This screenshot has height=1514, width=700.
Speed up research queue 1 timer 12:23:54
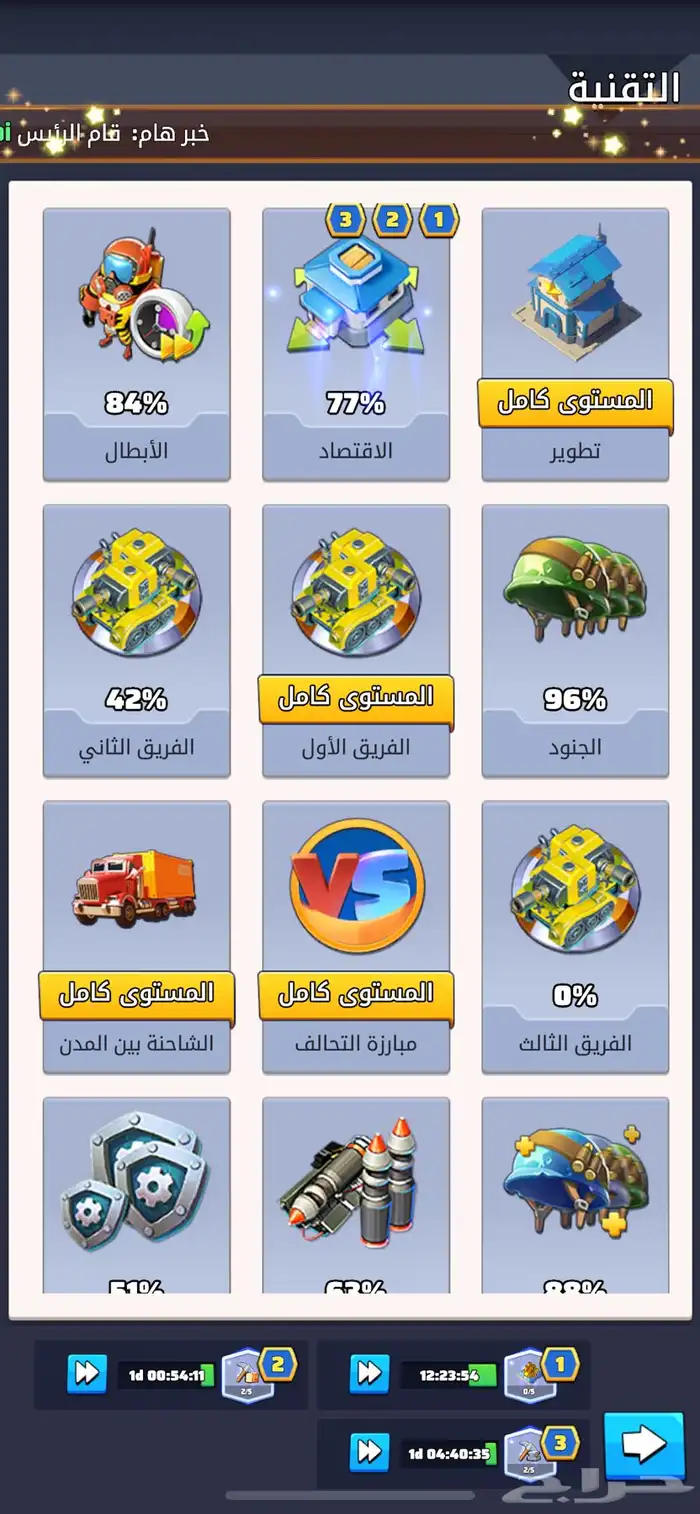pos(369,1374)
